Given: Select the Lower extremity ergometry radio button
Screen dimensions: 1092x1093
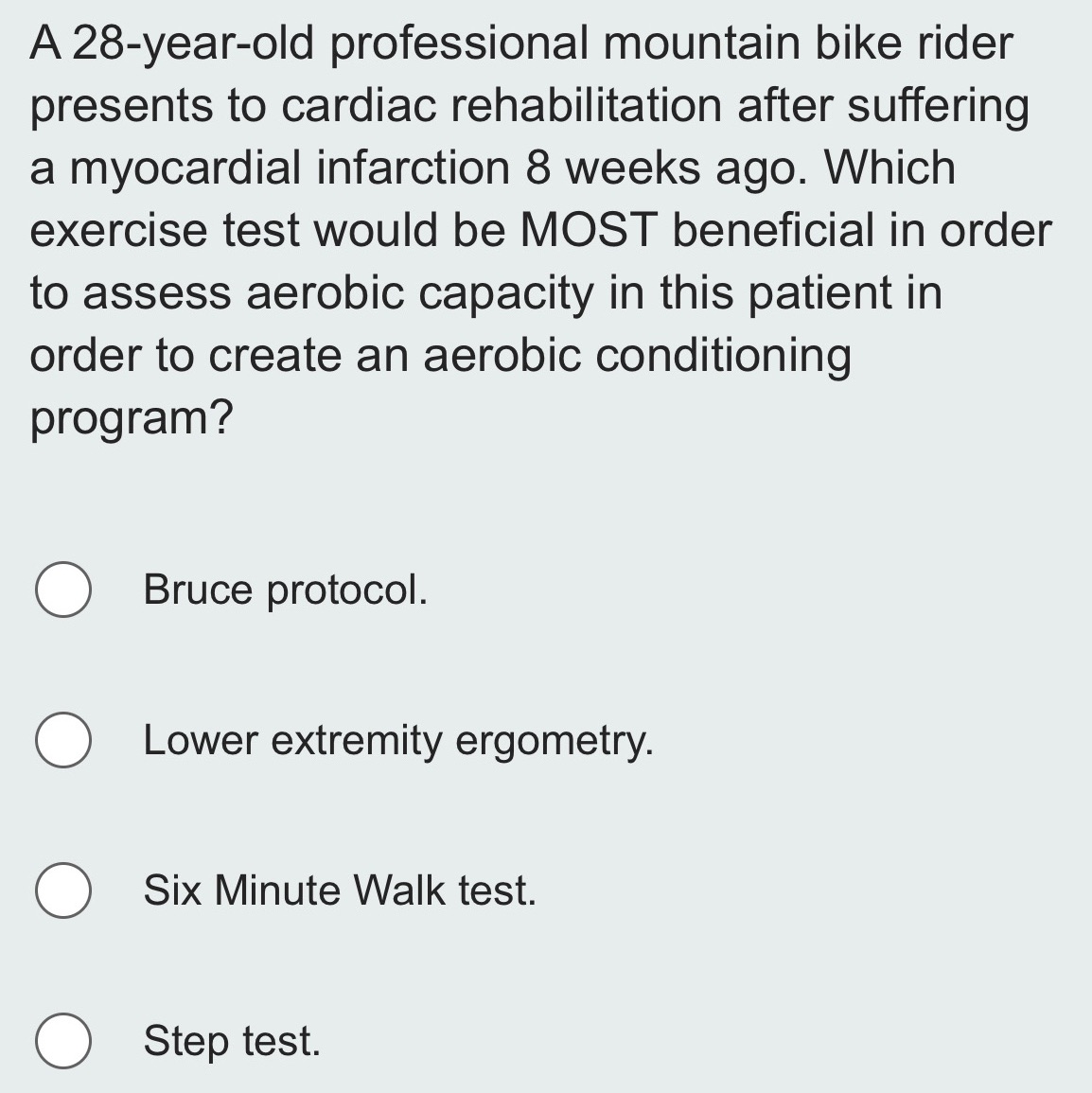Looking at the screenshot, I should [x=62, y=742].
